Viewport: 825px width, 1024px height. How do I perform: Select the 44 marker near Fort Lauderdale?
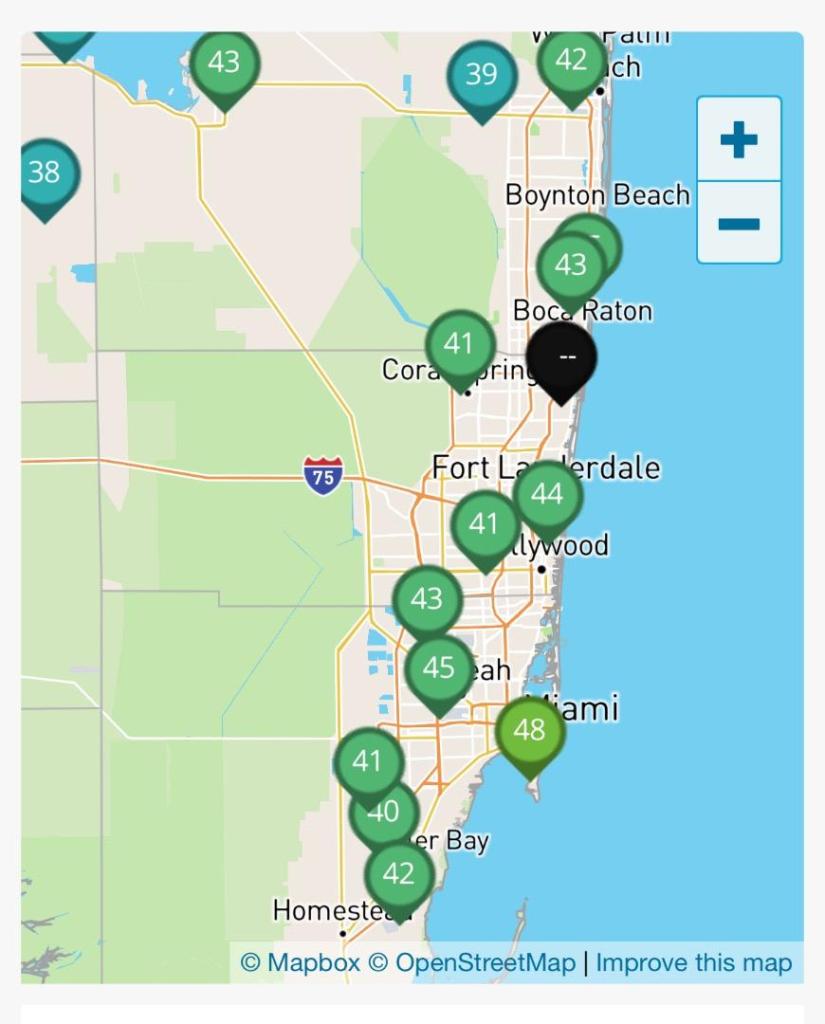coord(547,496)
